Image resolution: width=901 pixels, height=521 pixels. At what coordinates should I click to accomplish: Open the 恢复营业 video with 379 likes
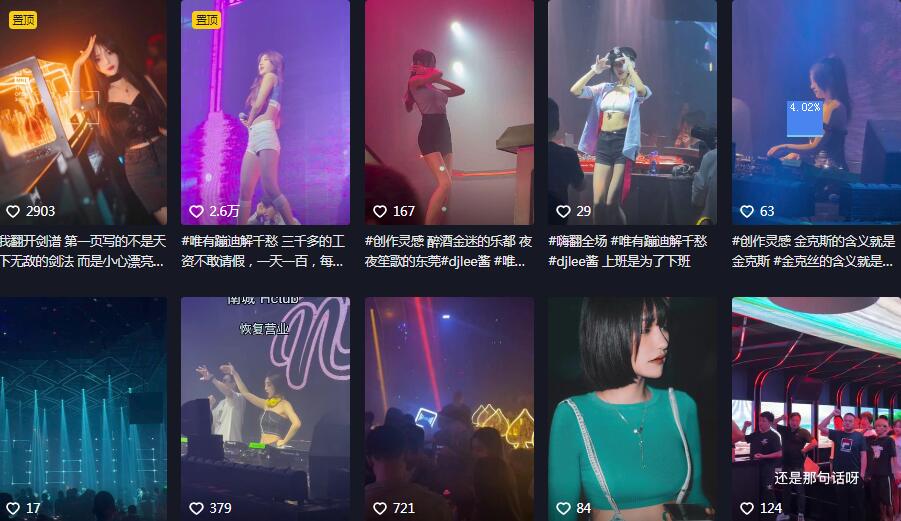coord(265,408)
